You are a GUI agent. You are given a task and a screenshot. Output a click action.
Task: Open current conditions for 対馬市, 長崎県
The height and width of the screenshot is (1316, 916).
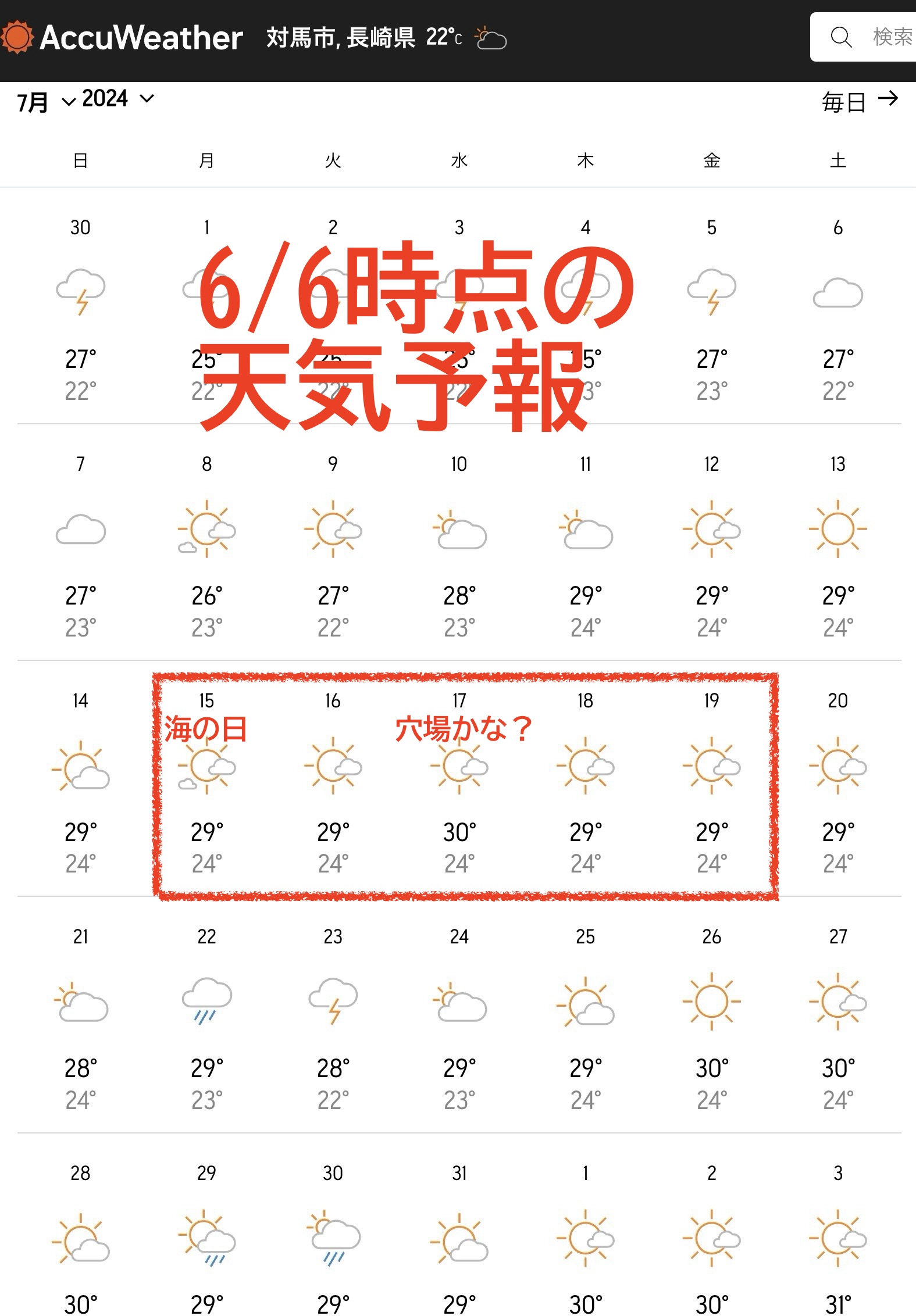(386, 38)
